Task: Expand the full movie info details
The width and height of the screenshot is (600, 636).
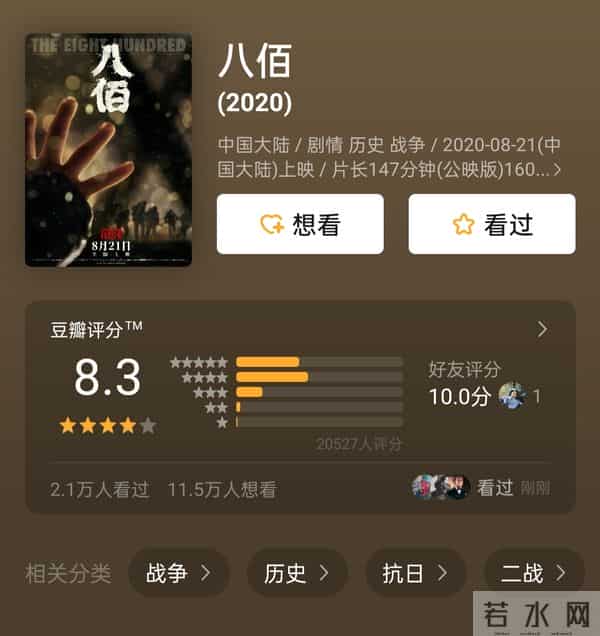Action: 556,170
